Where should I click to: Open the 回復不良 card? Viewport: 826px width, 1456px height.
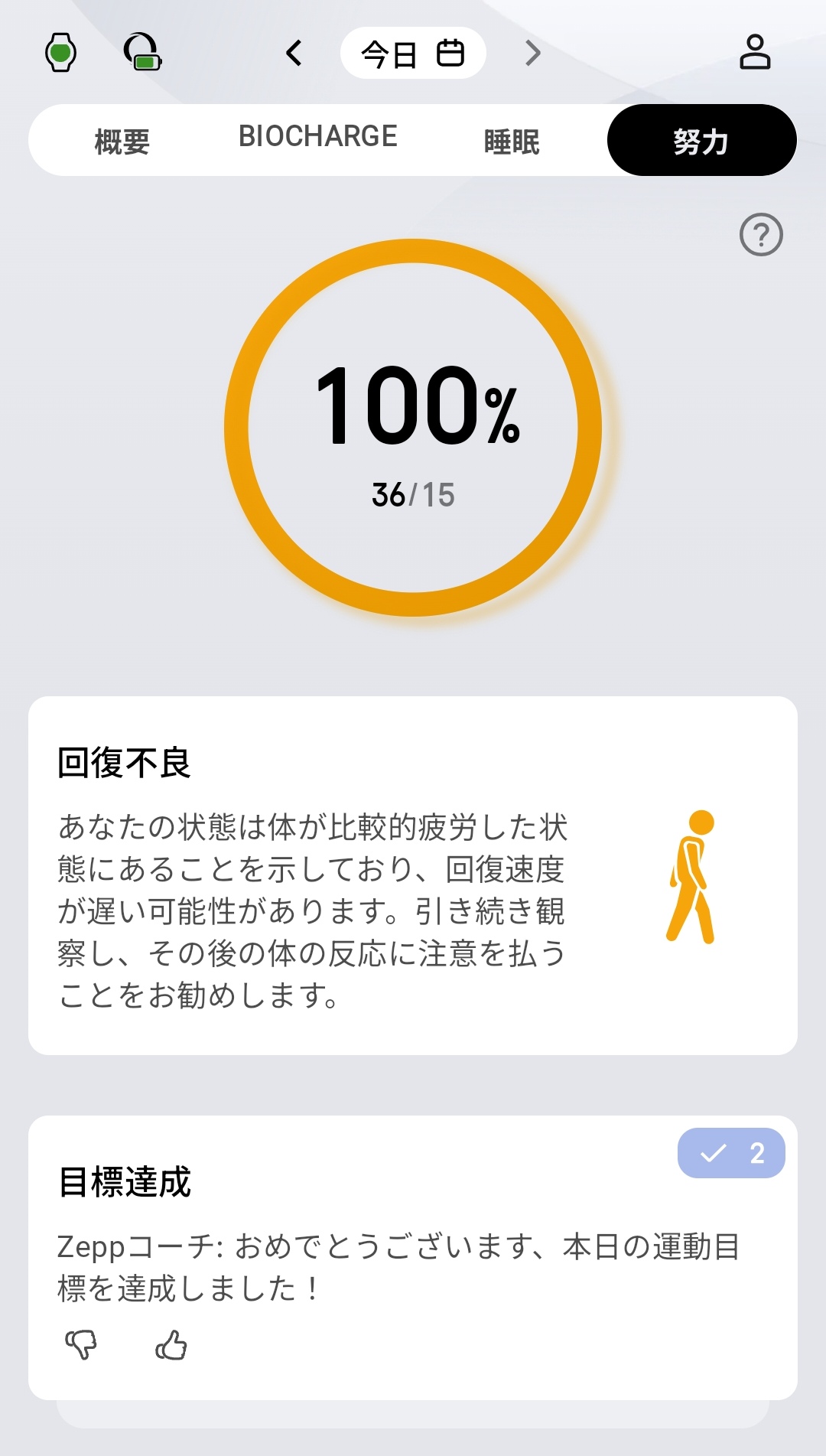click(x=412, y=875)
